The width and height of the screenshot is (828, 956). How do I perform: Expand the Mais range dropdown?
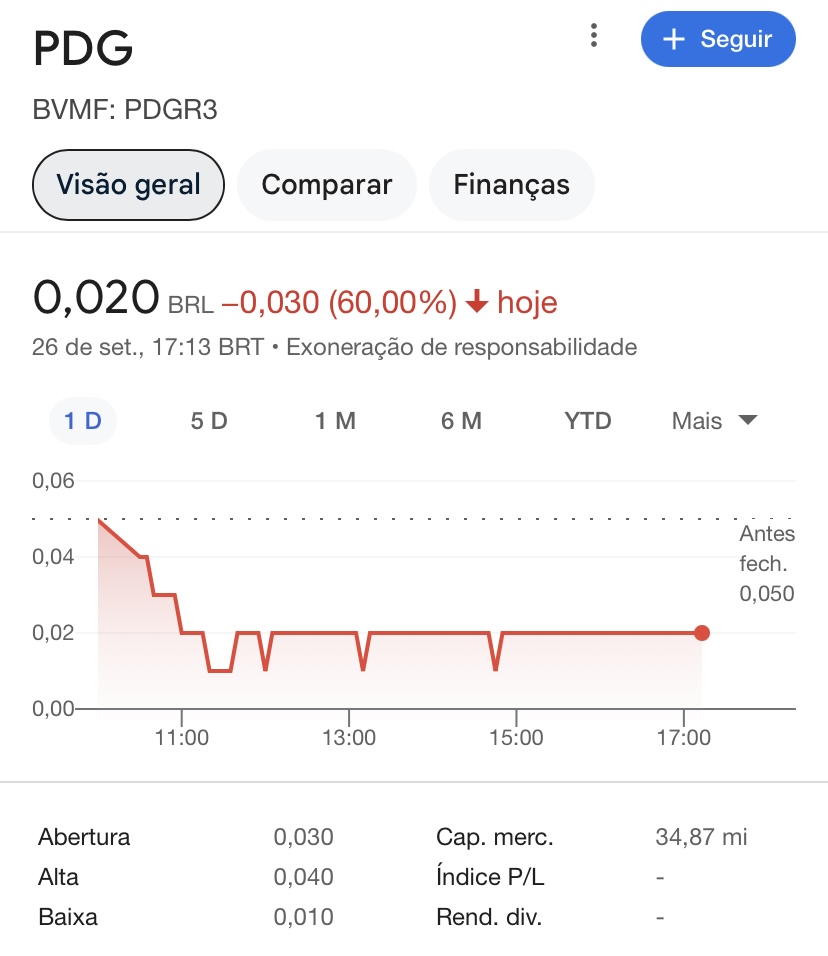(x=714, y=421)
